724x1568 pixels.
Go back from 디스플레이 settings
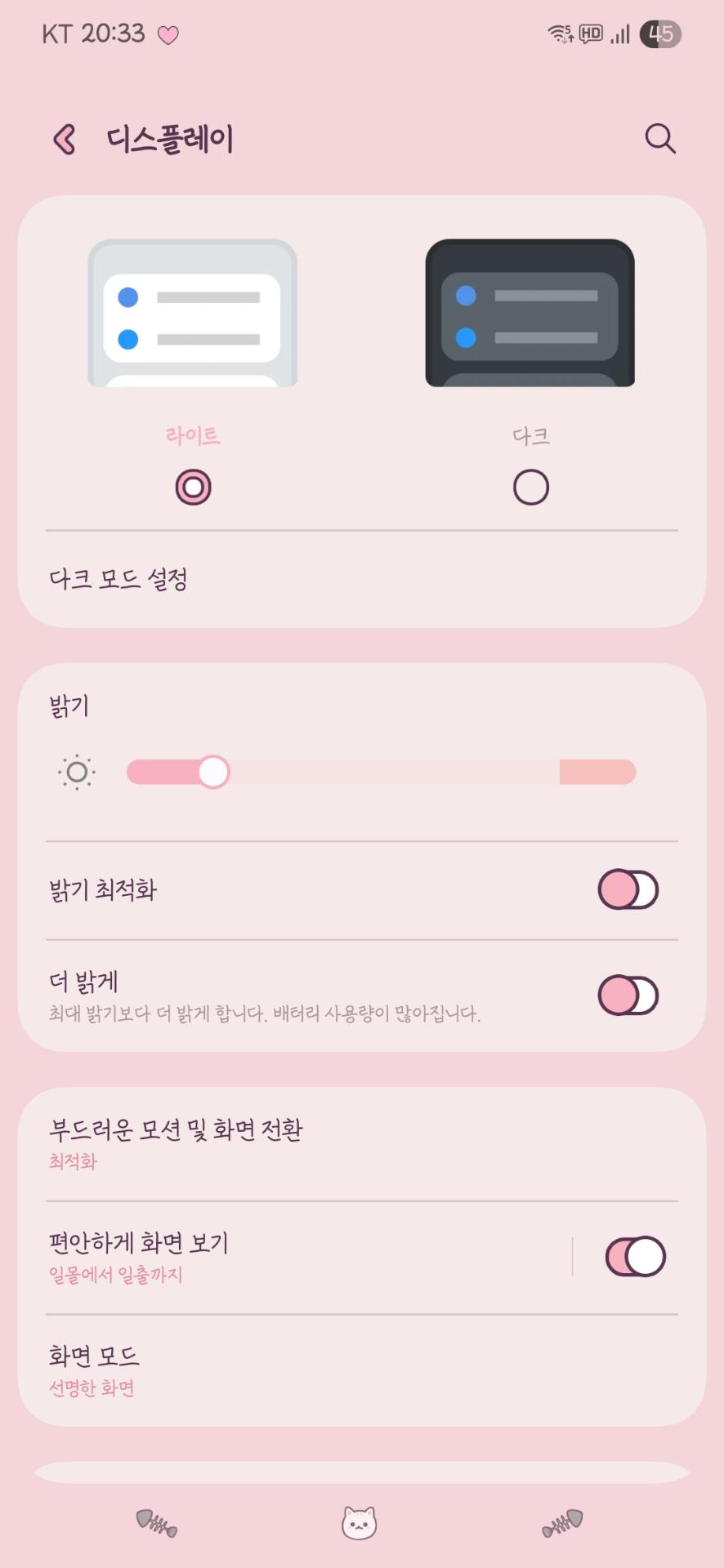(65, 139)
